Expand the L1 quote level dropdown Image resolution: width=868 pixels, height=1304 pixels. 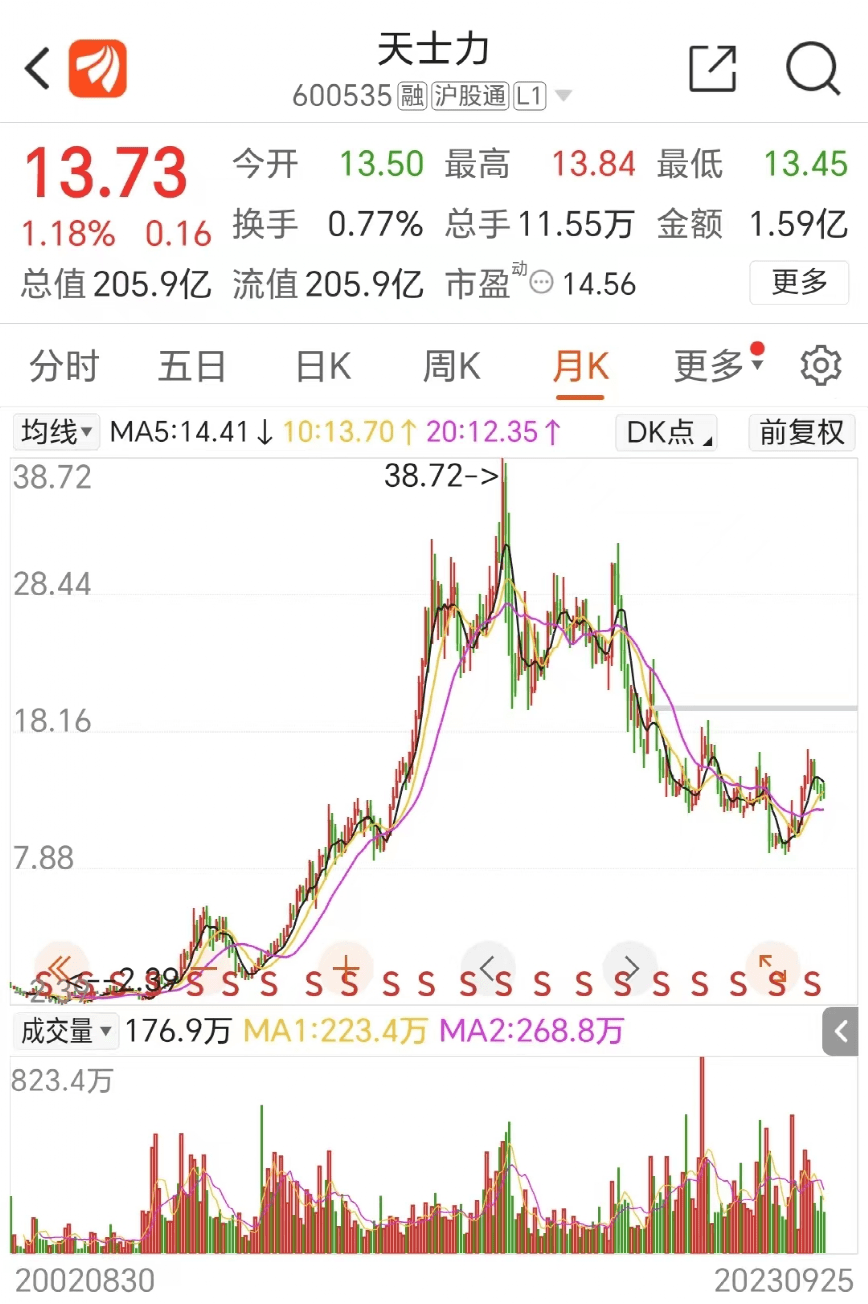point(563,97)
